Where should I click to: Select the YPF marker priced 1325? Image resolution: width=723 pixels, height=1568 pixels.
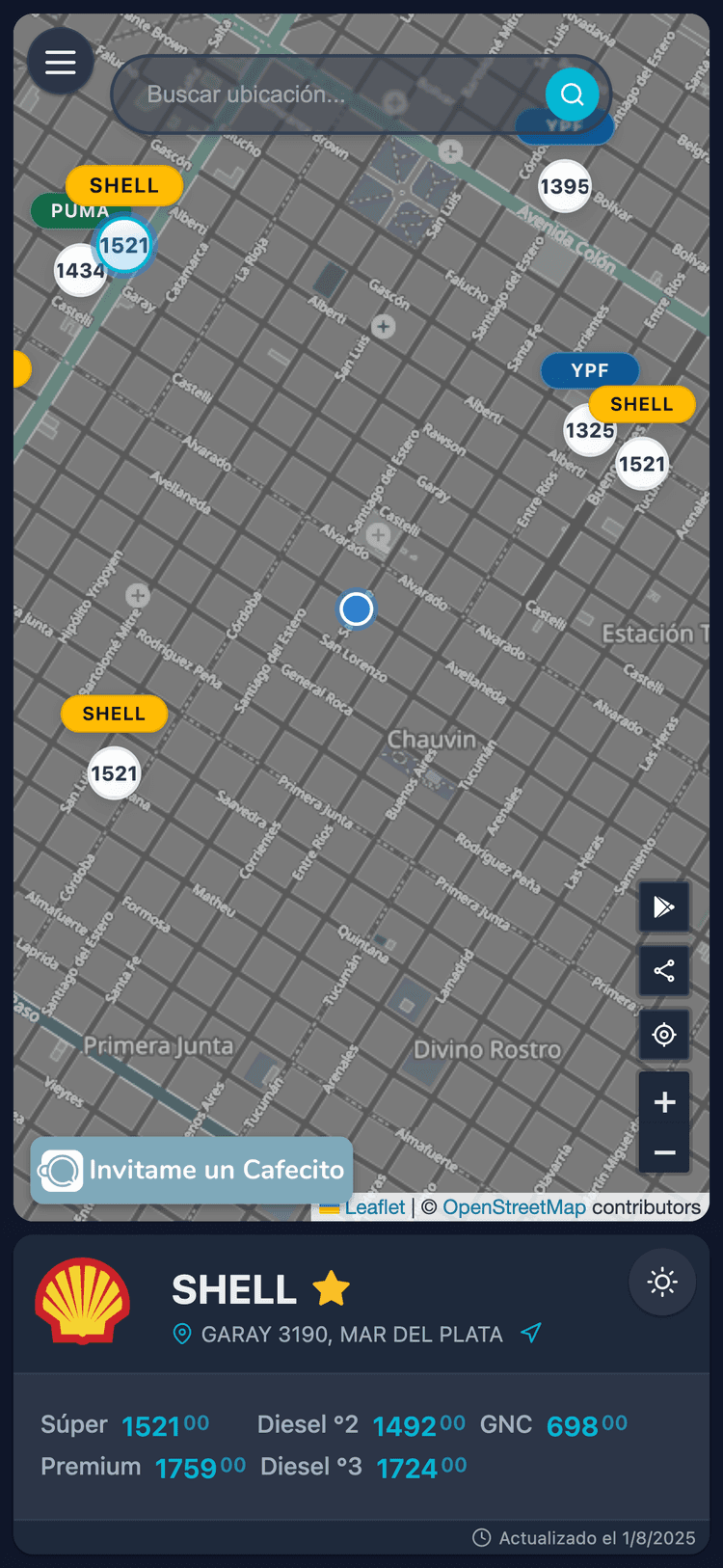[589, 430]
